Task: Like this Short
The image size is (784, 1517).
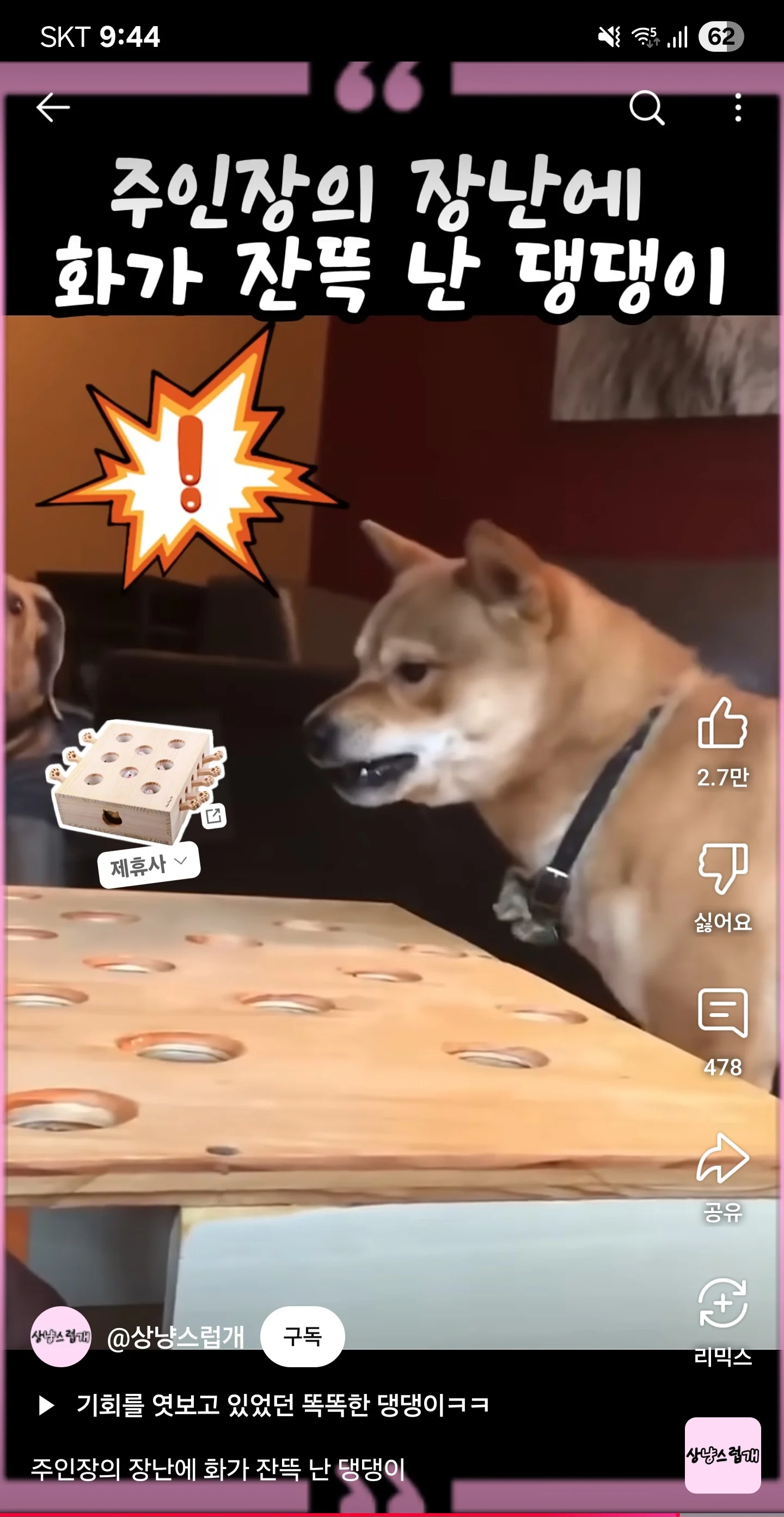Action: coord(722,724)
